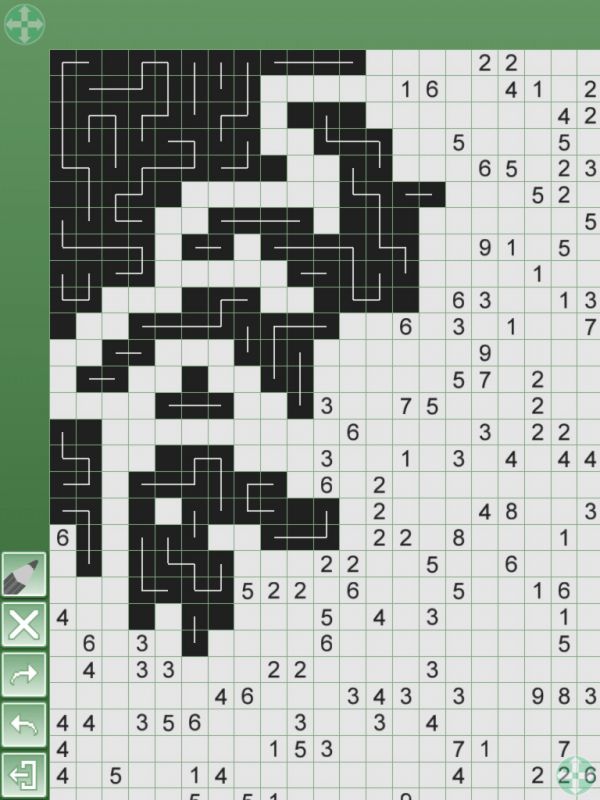Select the X eraser tool
This screenshot has height=800, width=600.
[24, 625]
